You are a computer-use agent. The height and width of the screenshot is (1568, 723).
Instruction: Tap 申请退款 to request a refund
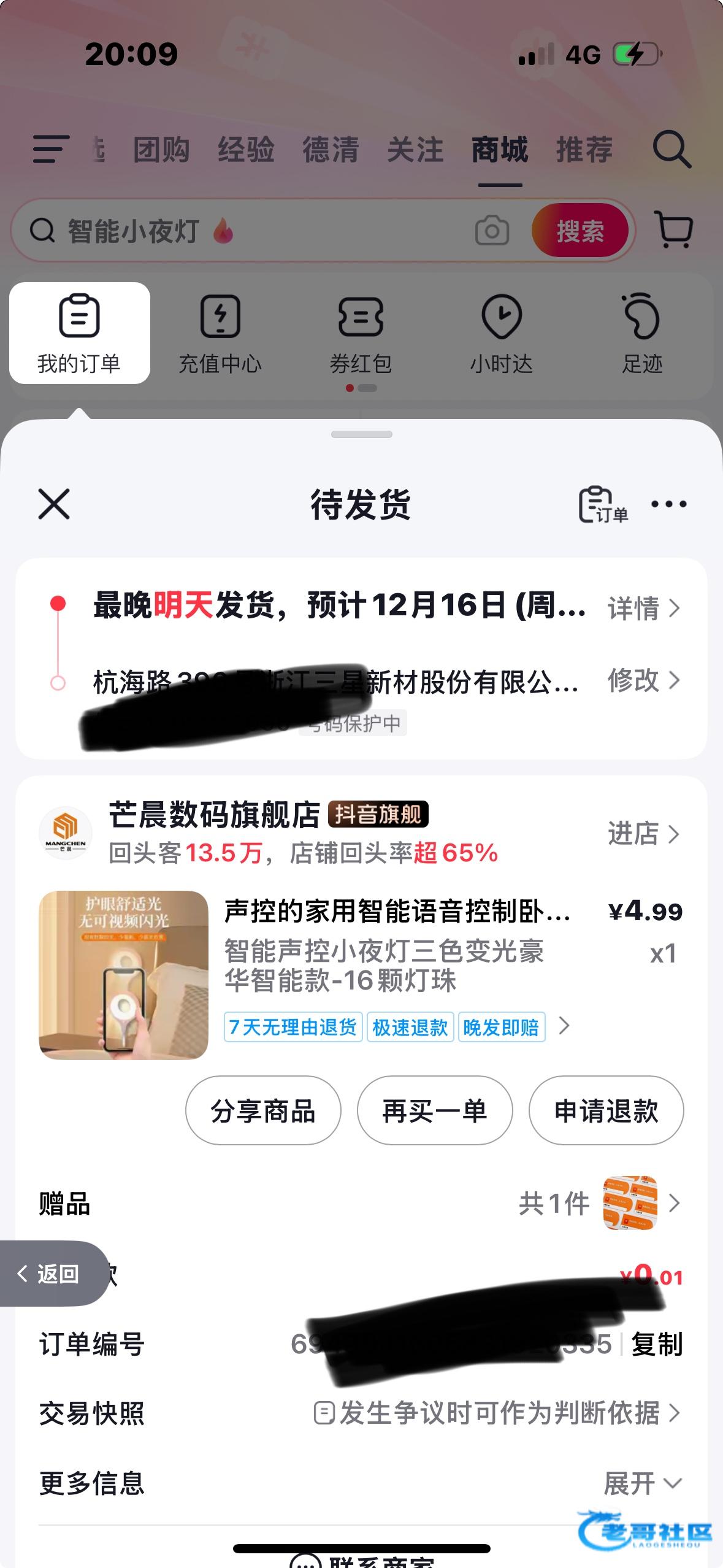click(x=606, y=1111)
